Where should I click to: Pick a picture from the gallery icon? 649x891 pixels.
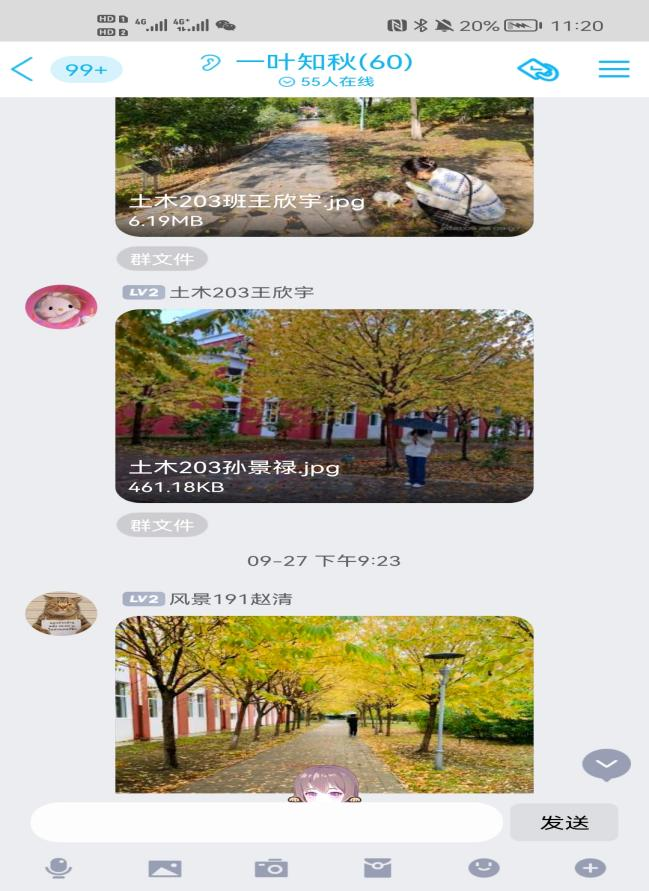click(165, 868)
